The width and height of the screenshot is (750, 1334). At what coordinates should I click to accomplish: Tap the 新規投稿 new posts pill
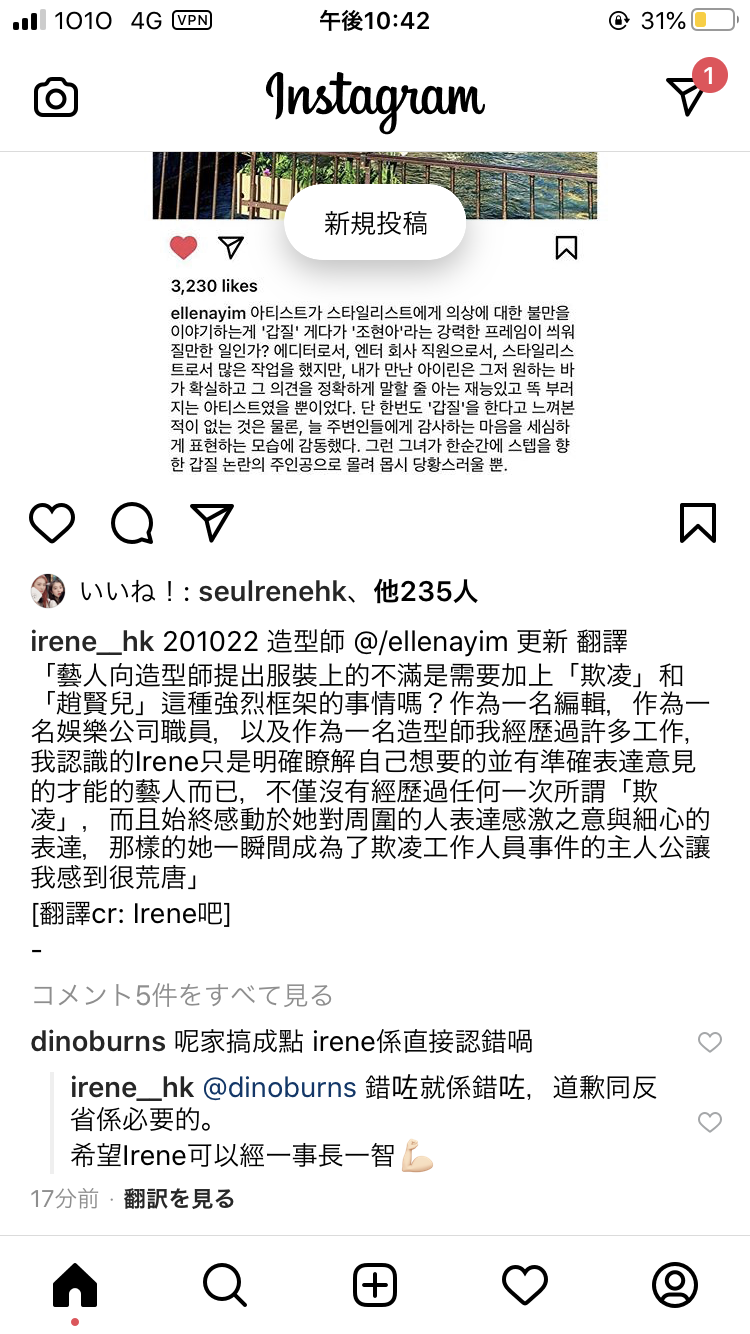click(375, 223)
